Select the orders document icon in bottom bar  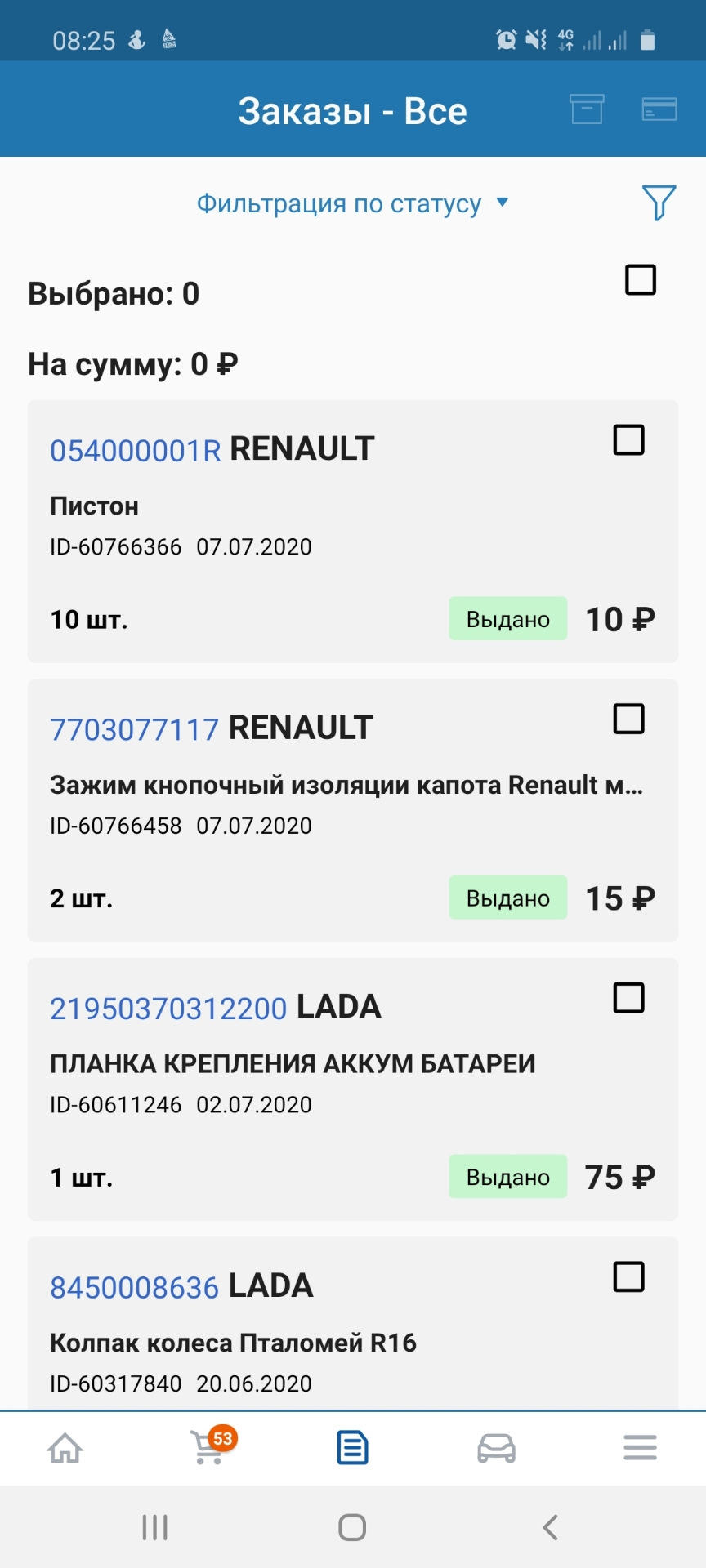353,1448
